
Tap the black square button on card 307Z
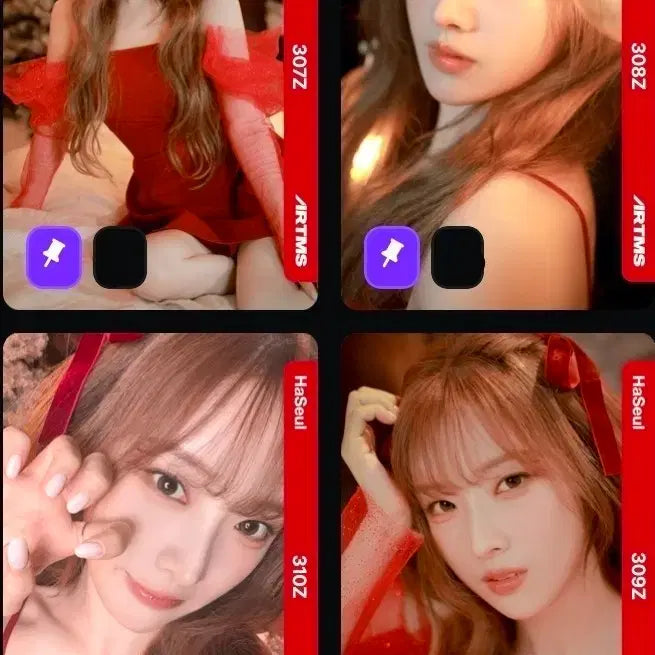pos(120,257)
